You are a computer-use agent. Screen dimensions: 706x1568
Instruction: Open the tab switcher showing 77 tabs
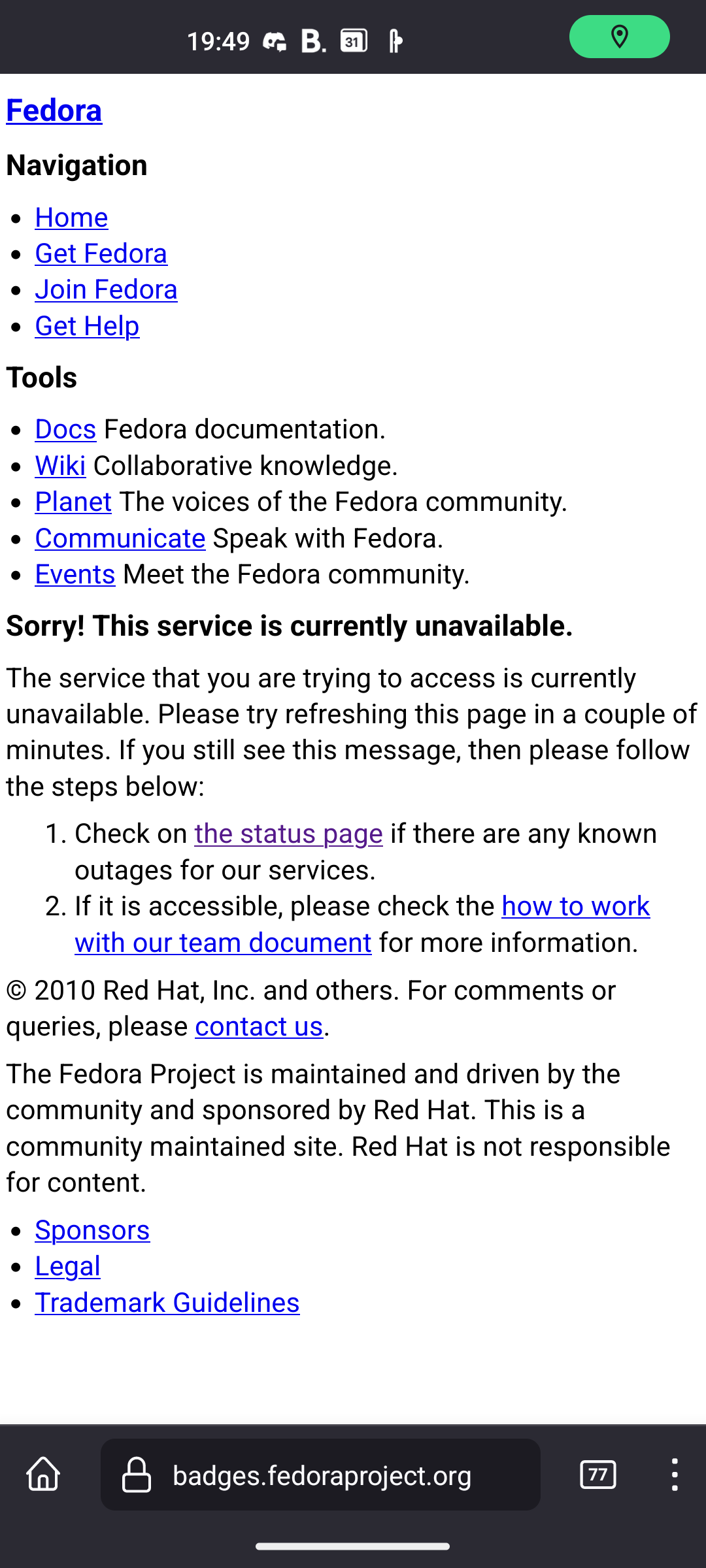pyautogui.click(x=598, y=1475)
